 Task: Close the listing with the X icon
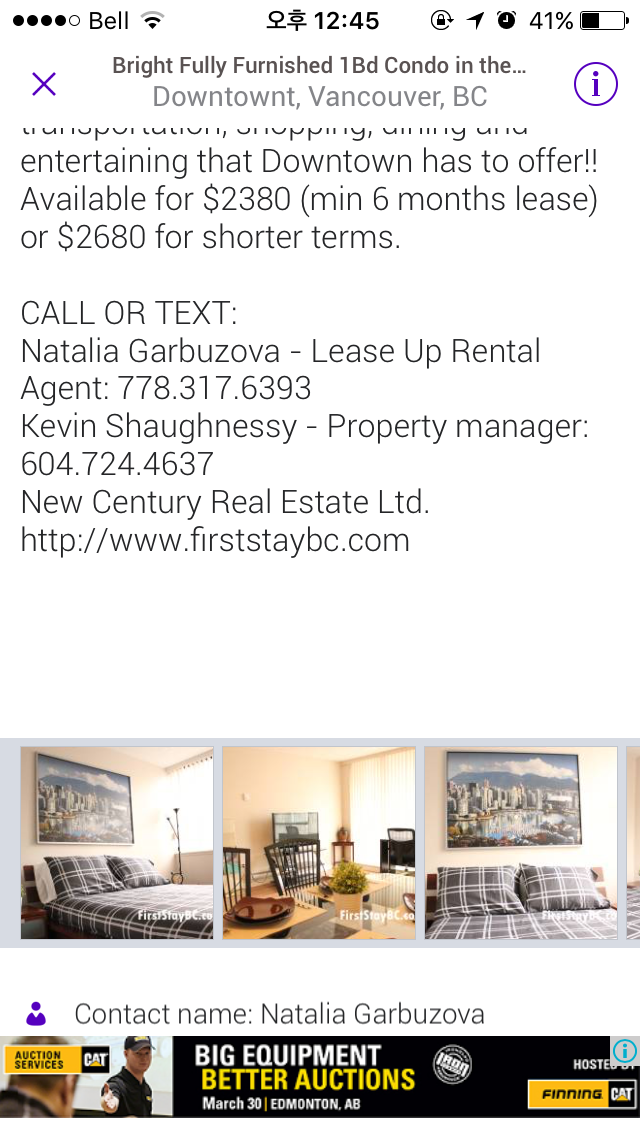[44, 84]
